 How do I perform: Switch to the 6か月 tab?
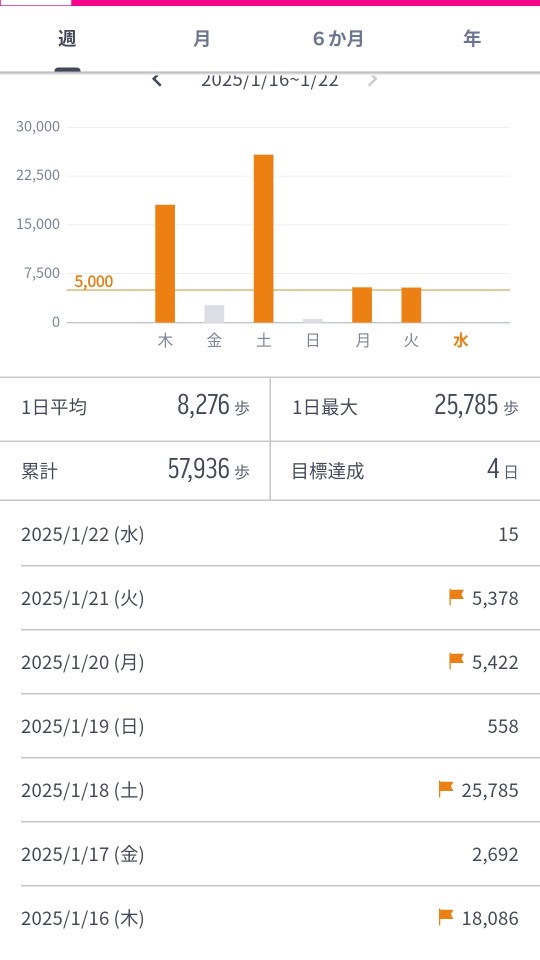tap(337, 39)
